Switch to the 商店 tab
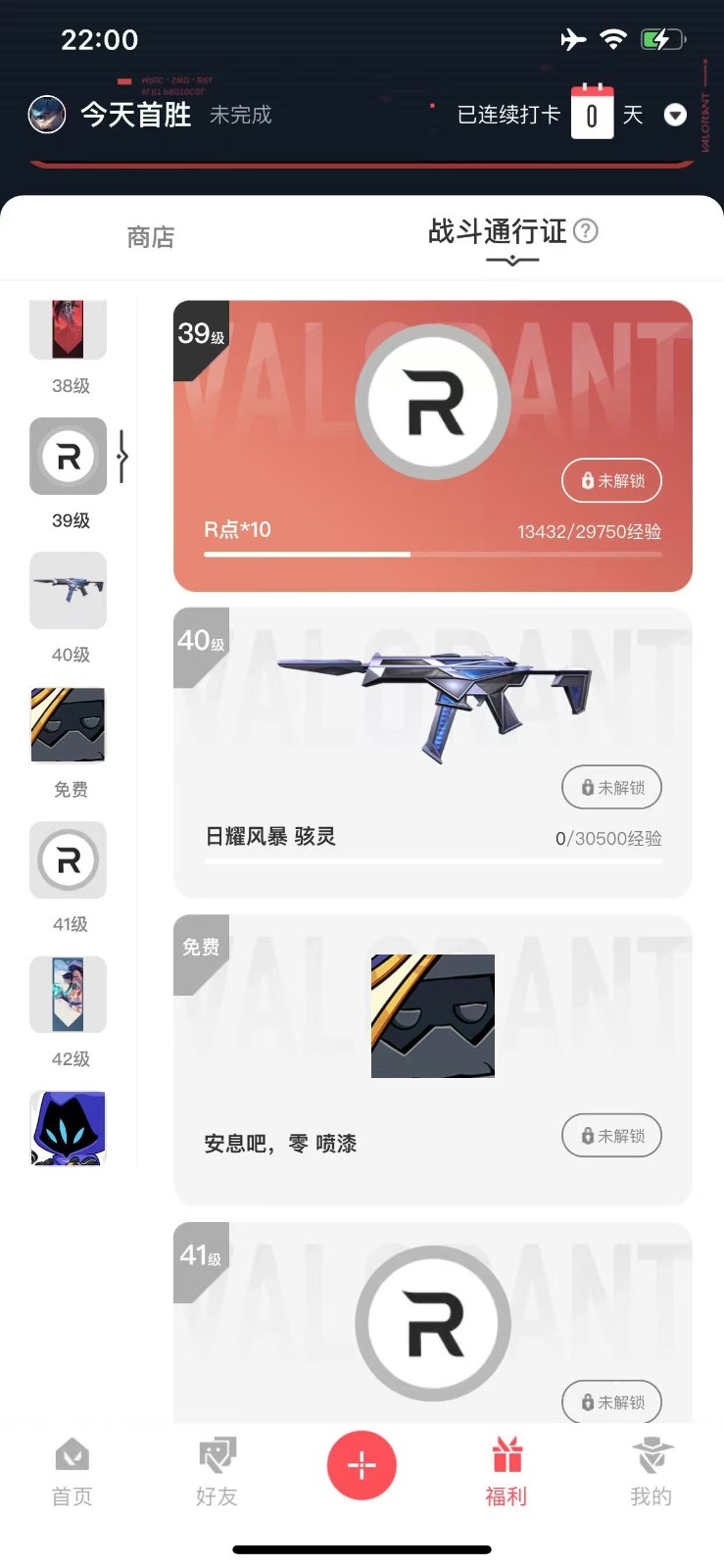The height and width of the screenshot is (1568, 724). coord(150,237)
